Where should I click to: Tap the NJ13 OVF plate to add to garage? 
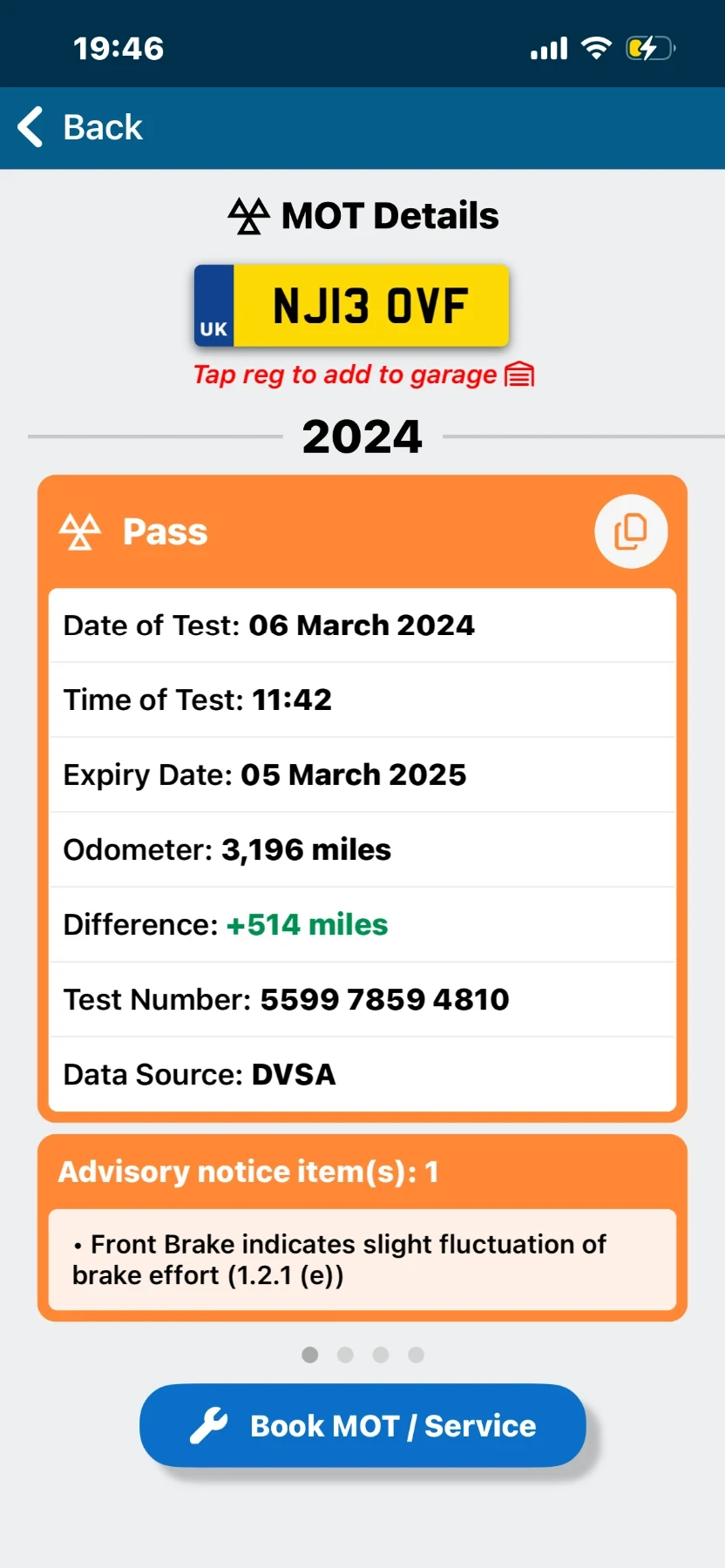[x=351, y=306]
